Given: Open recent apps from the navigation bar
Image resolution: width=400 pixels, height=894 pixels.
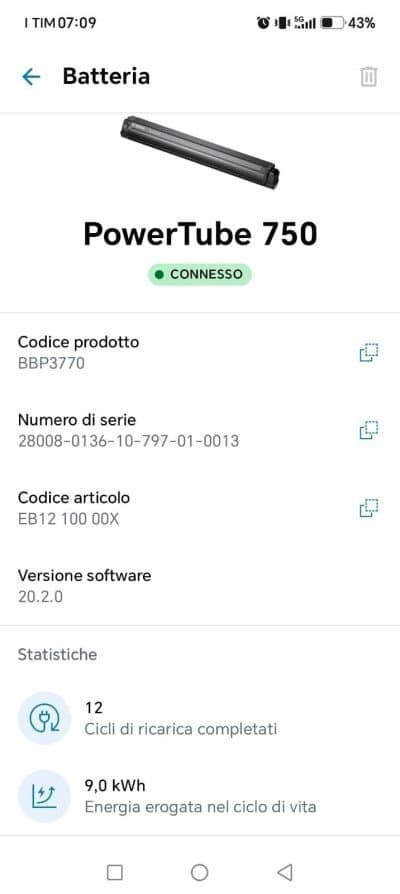Looking at the screenshot, I should (115, 872).
